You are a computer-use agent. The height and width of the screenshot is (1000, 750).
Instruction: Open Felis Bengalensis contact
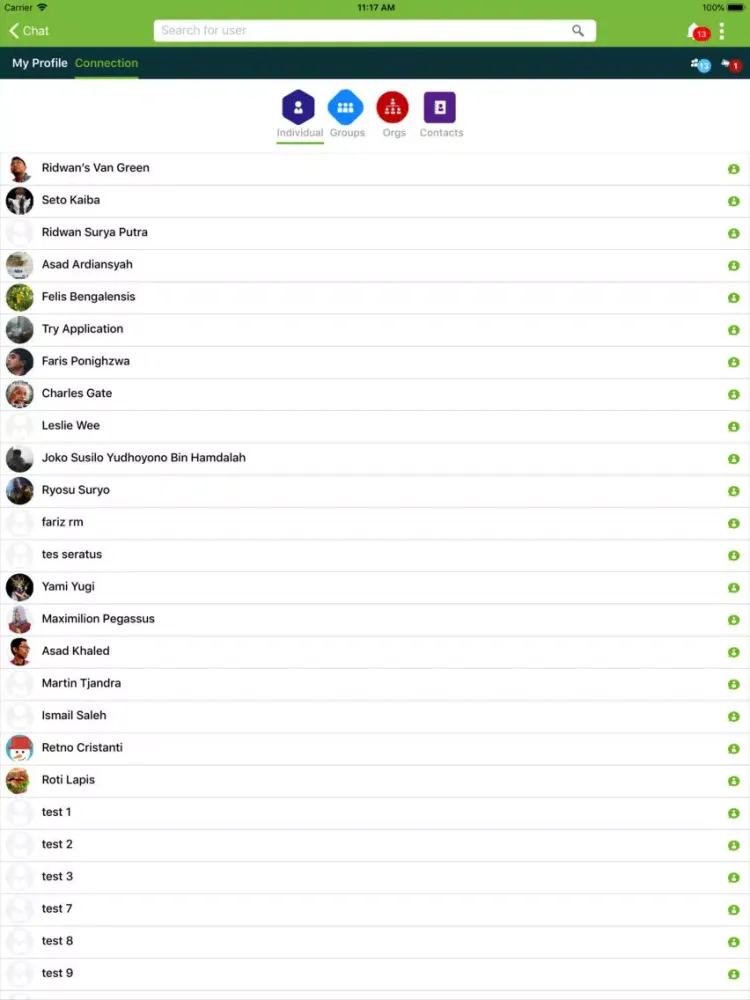coord(88,297)
